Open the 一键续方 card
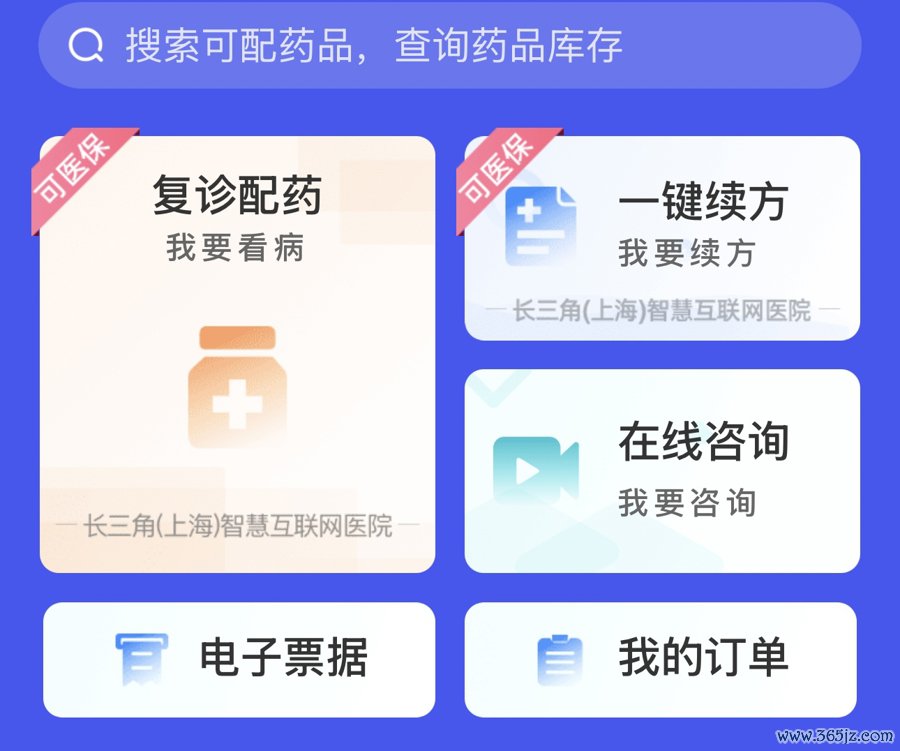The width and height of the screenshot is (900, 751). [x=662, y=238]
